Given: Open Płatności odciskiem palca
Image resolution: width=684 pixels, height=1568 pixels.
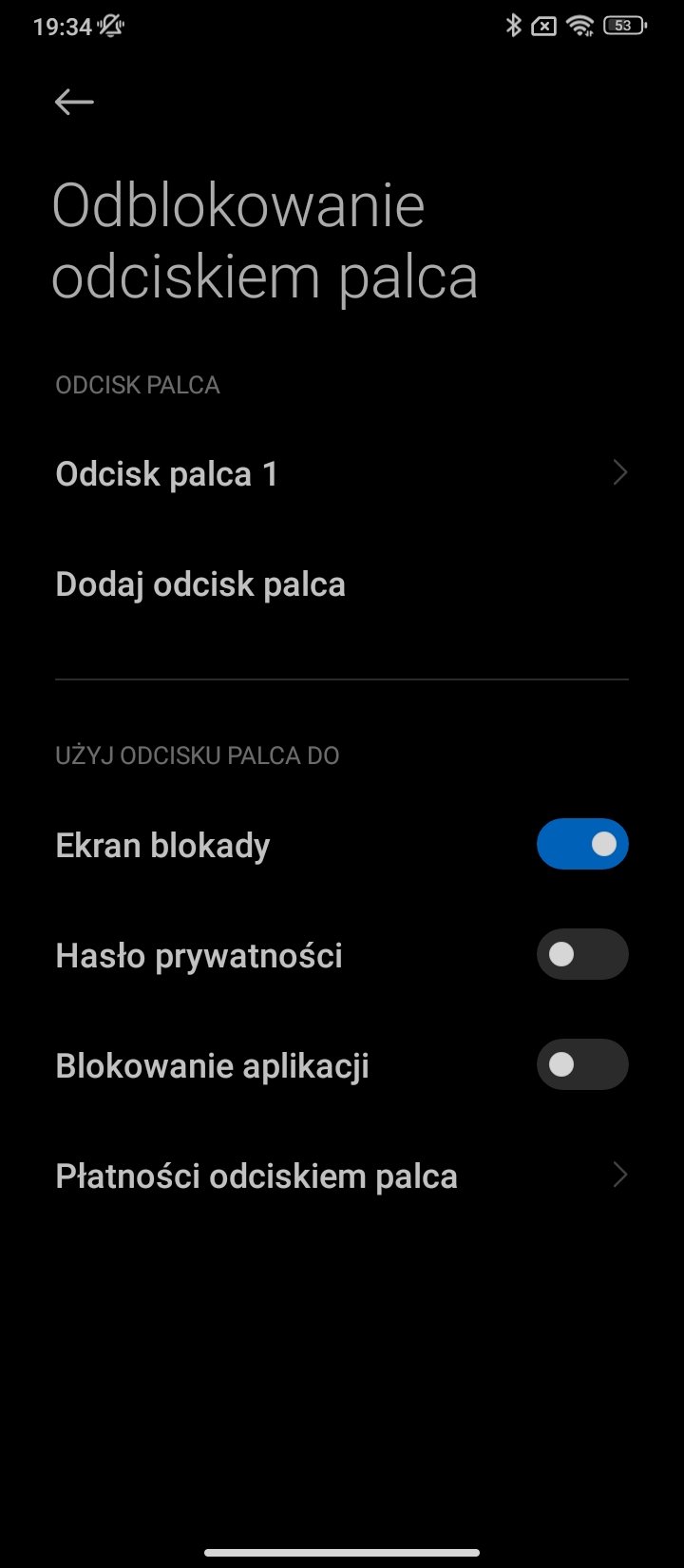Looking at the screenshot, I should click(x=342, y=1176).
